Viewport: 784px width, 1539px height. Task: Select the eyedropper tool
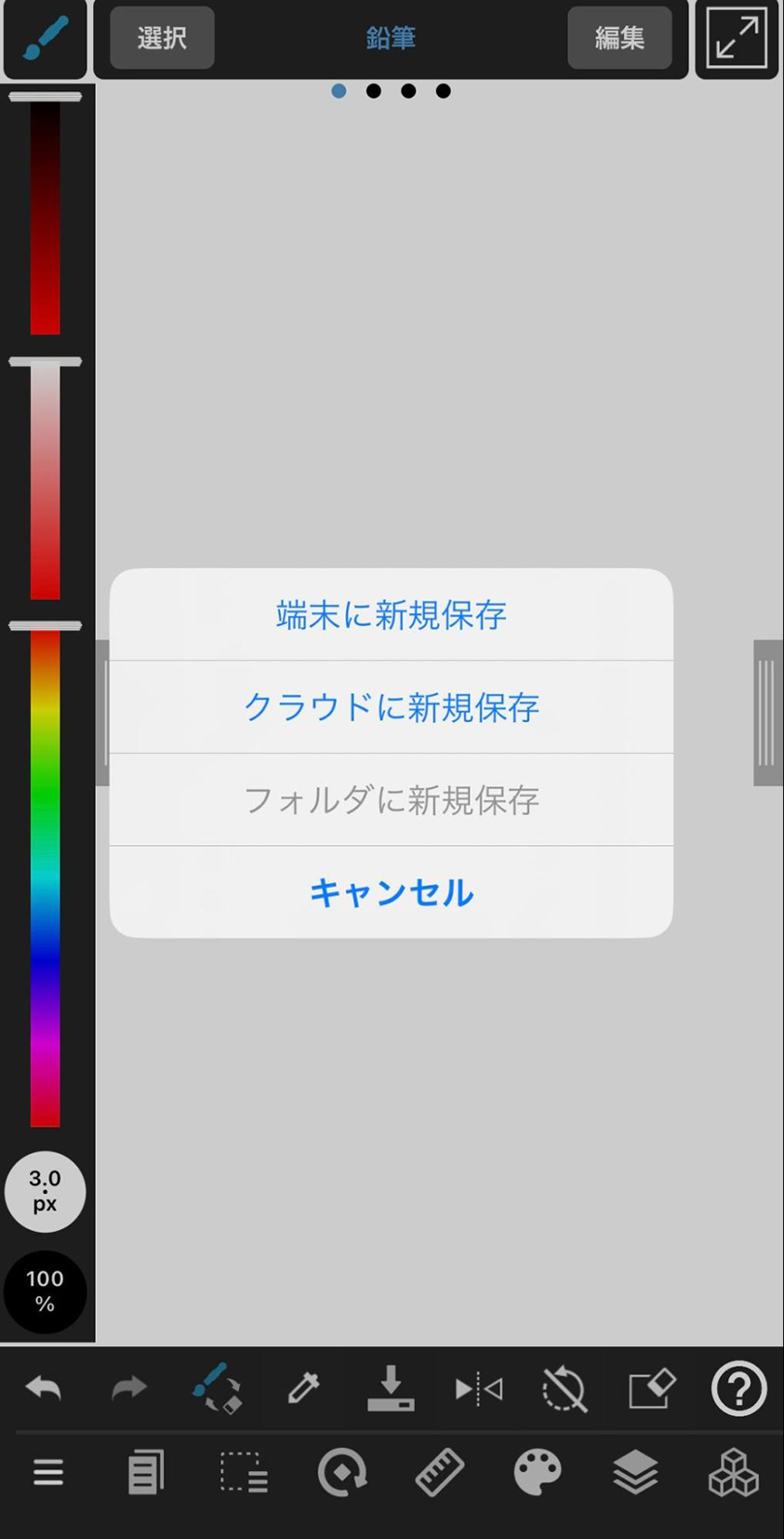click(303, 1389)
